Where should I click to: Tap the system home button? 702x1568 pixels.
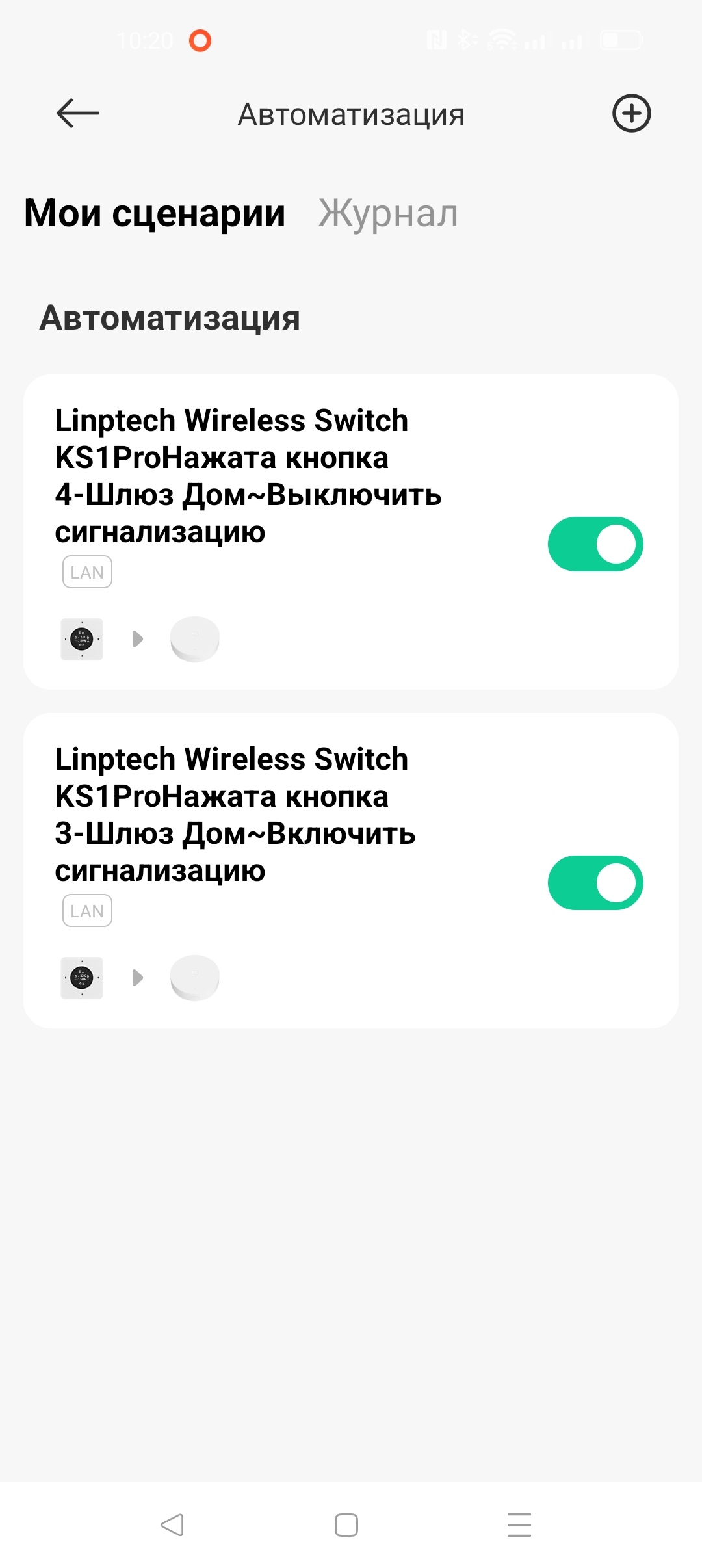pyautogui.click(x=346, y=1524)
